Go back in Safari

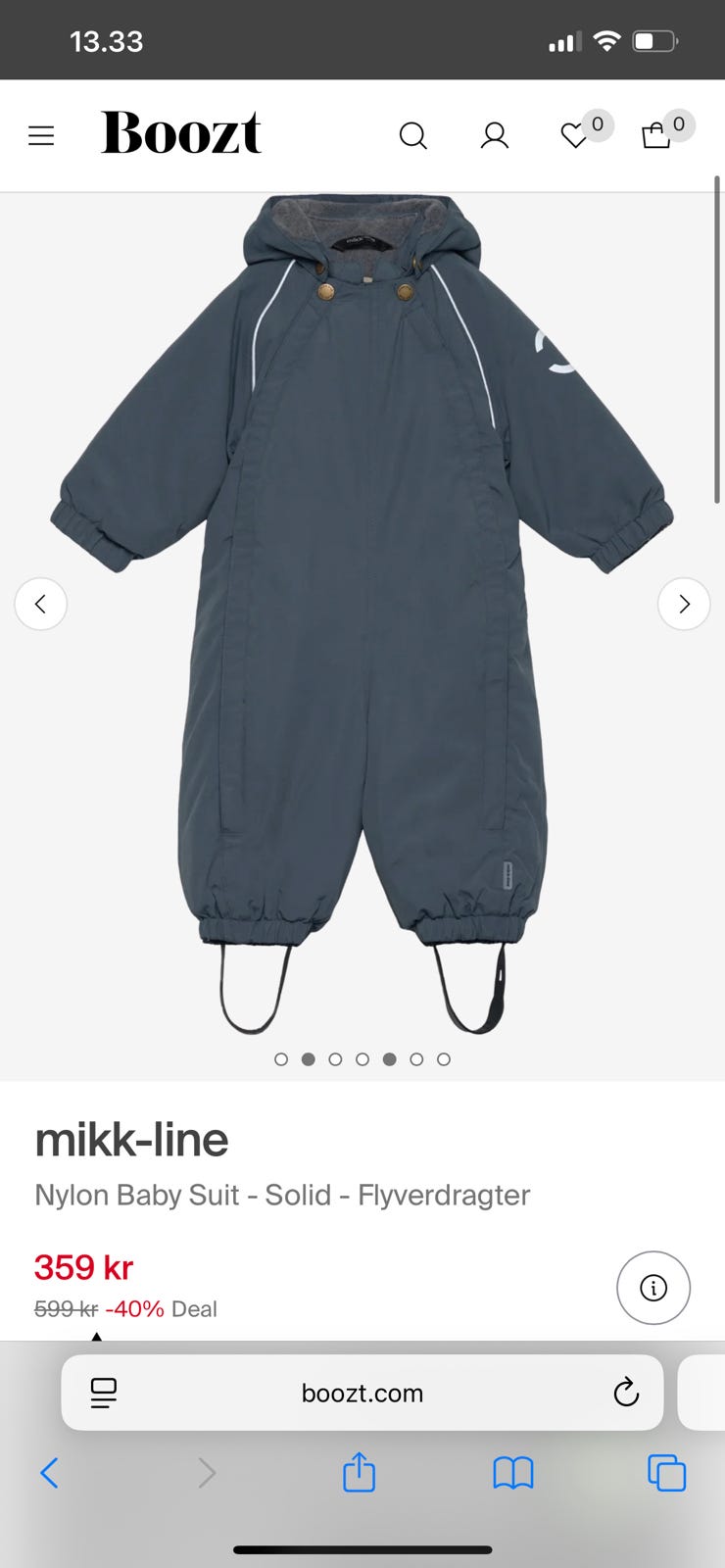[x=50, y=1472]
